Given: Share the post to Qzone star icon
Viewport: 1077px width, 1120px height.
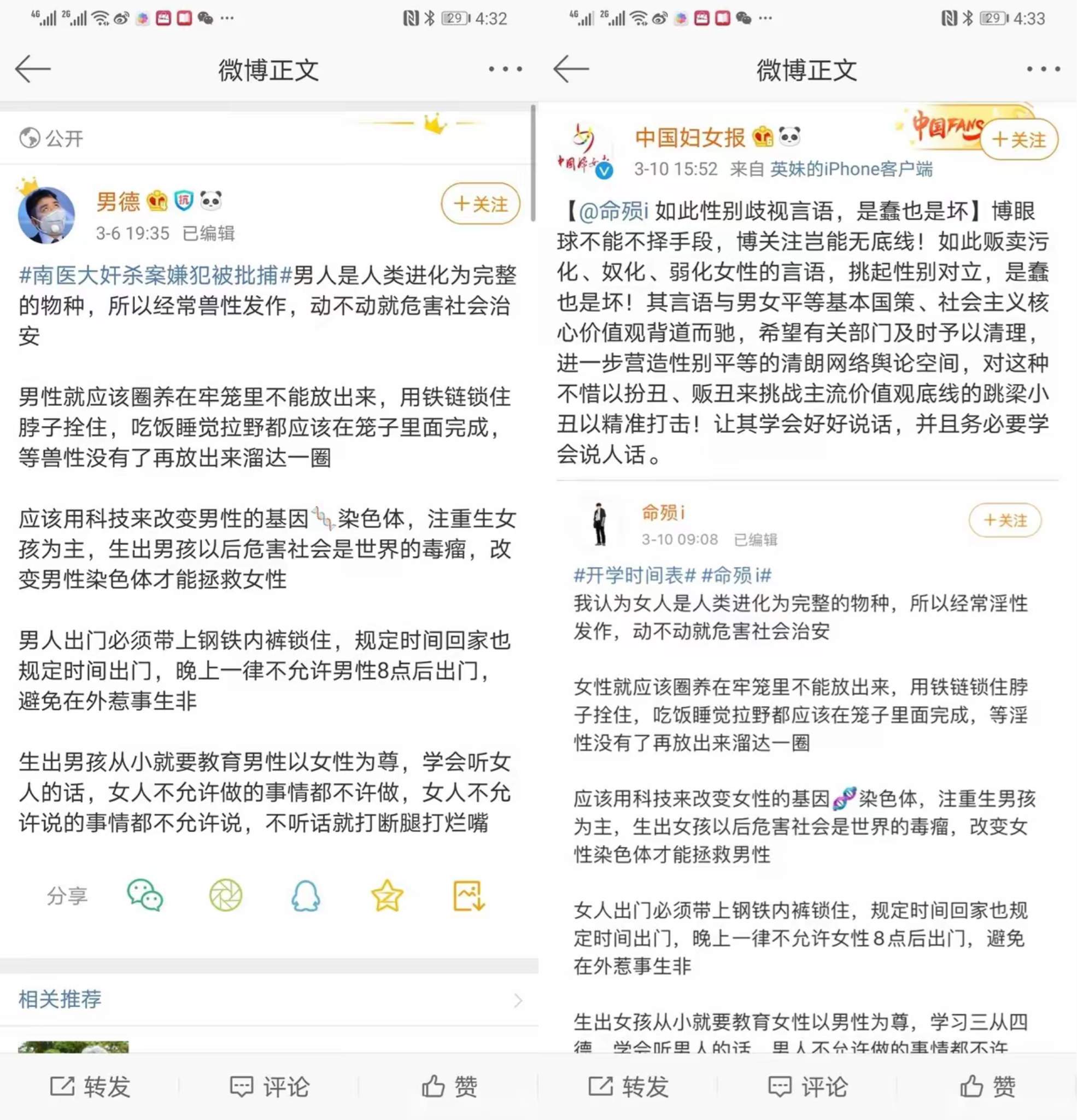Looking at the screenshot, I should (388, 895).
